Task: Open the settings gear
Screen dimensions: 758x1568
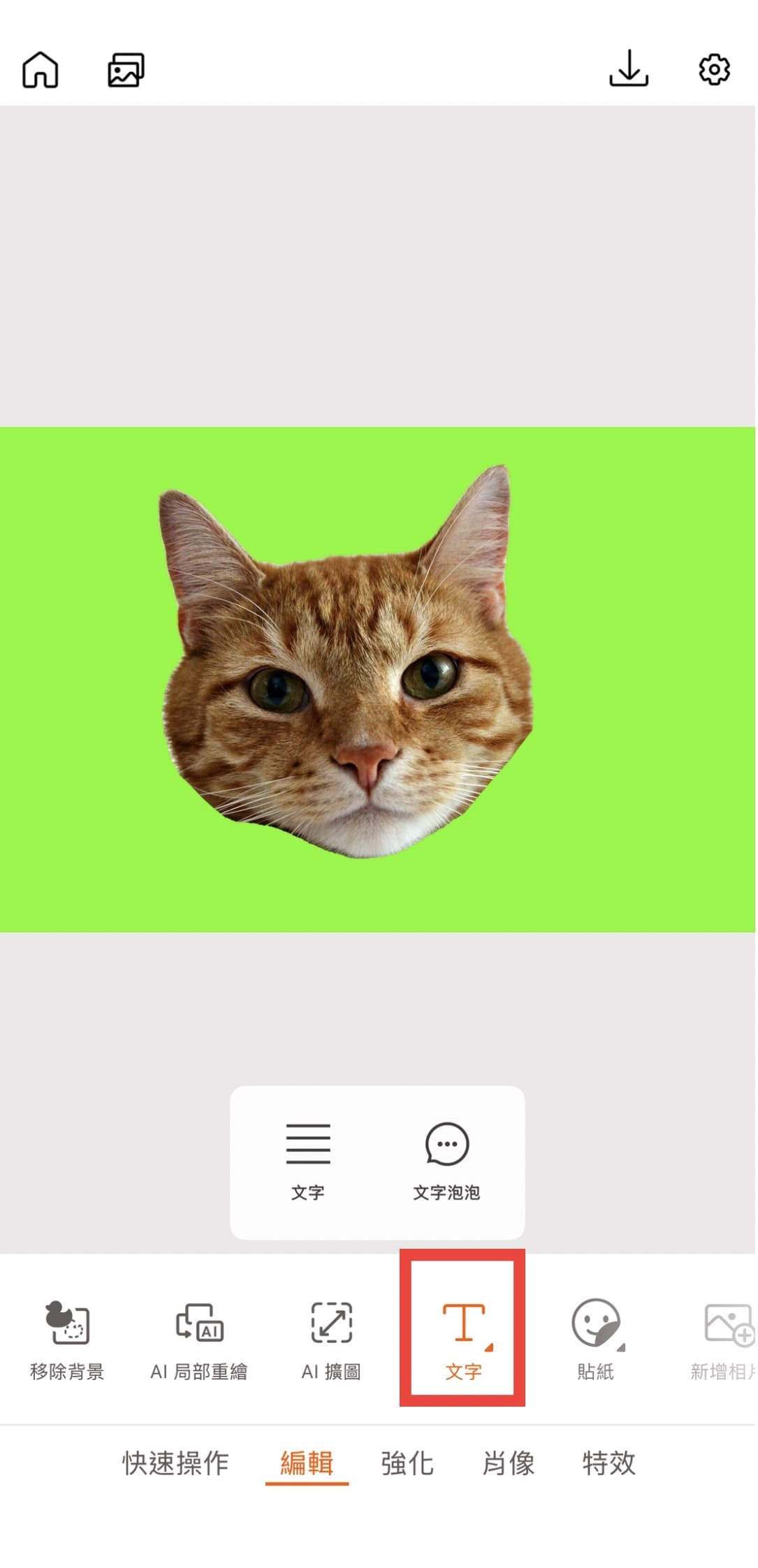Action: pyautogui.click(x=714, y=70)
